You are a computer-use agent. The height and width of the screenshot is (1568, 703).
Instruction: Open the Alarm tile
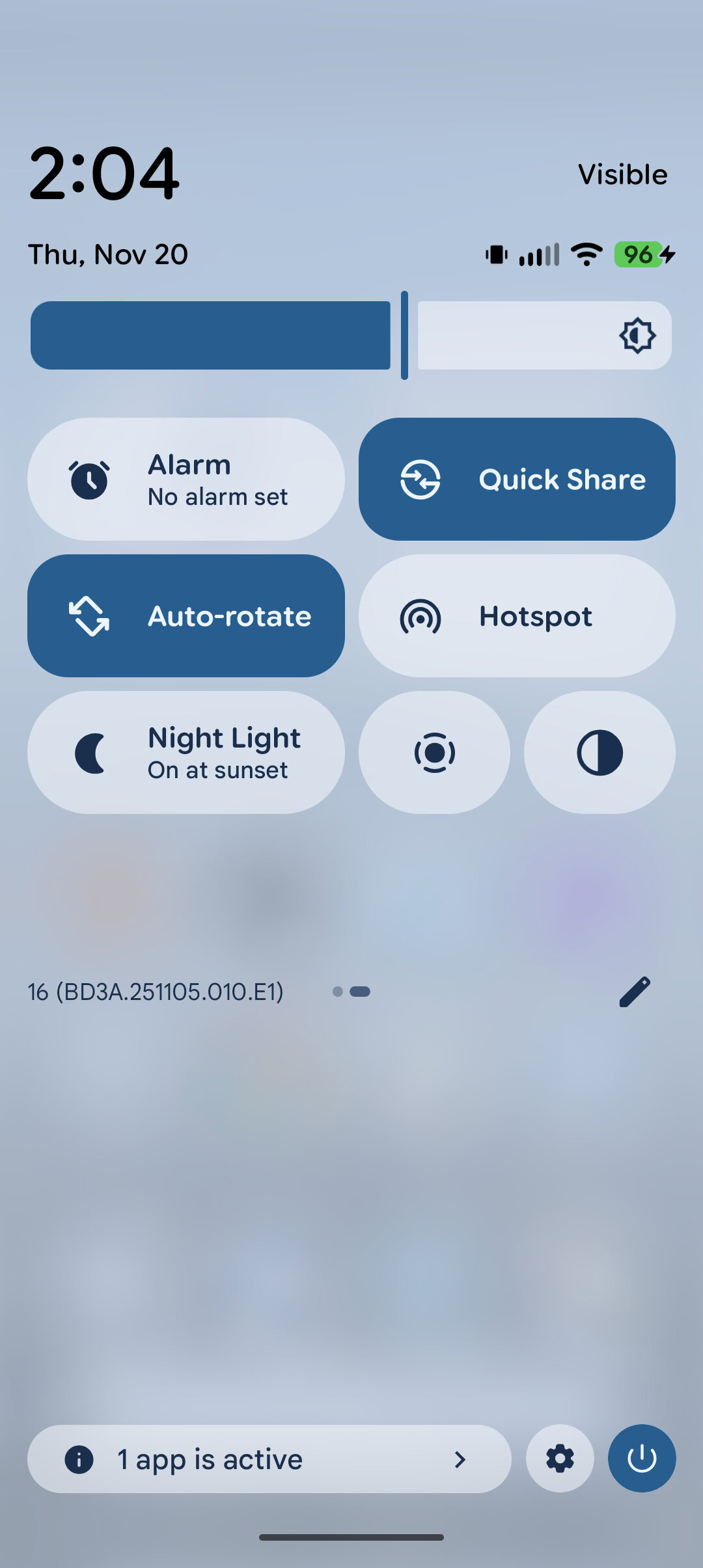[186, 480]
